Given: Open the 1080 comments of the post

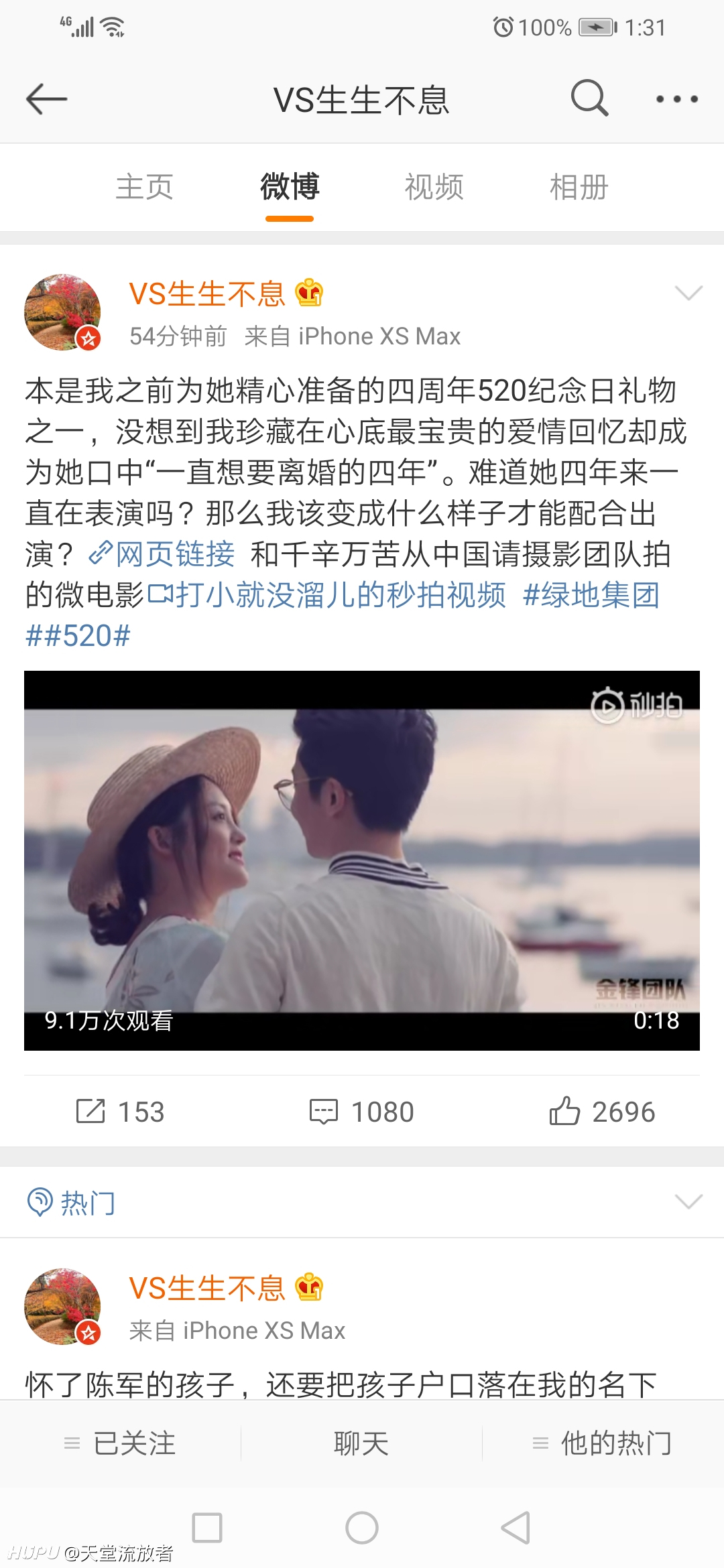Looking at the screenshot, I should click(x=362, y=1112).
